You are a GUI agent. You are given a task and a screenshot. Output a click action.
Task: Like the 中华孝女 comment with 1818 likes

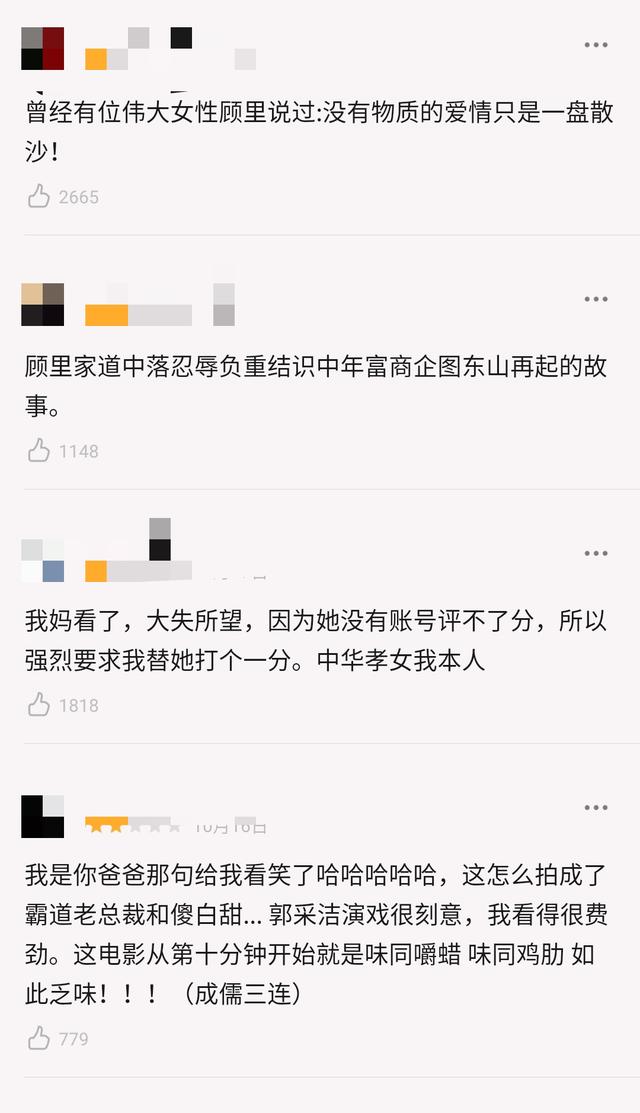click(39, 705)
